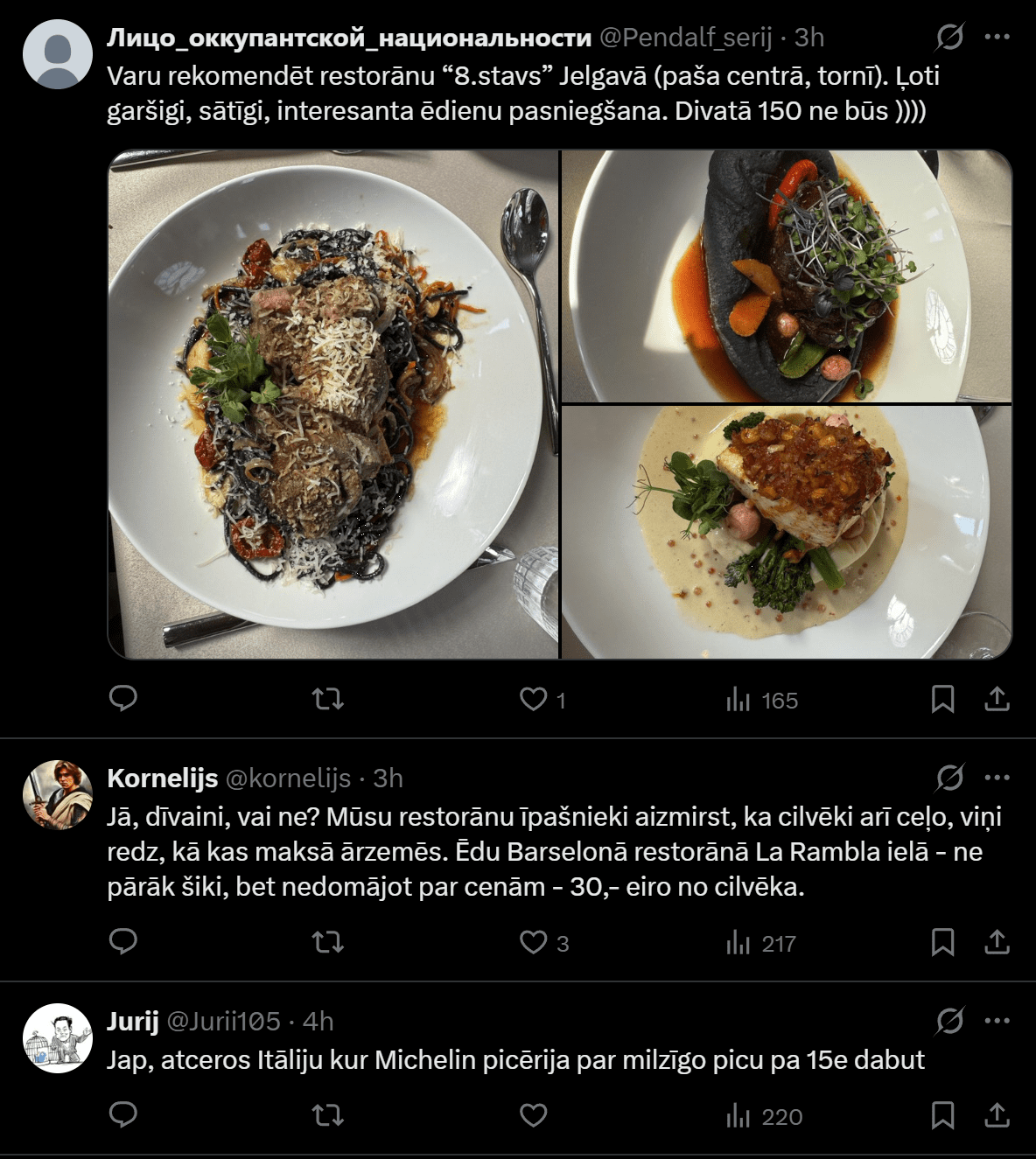Open more options on Kornelijs's reply
Image resolution: width=1036 pixels, height=1159 pixels.
tap(997, 778)
